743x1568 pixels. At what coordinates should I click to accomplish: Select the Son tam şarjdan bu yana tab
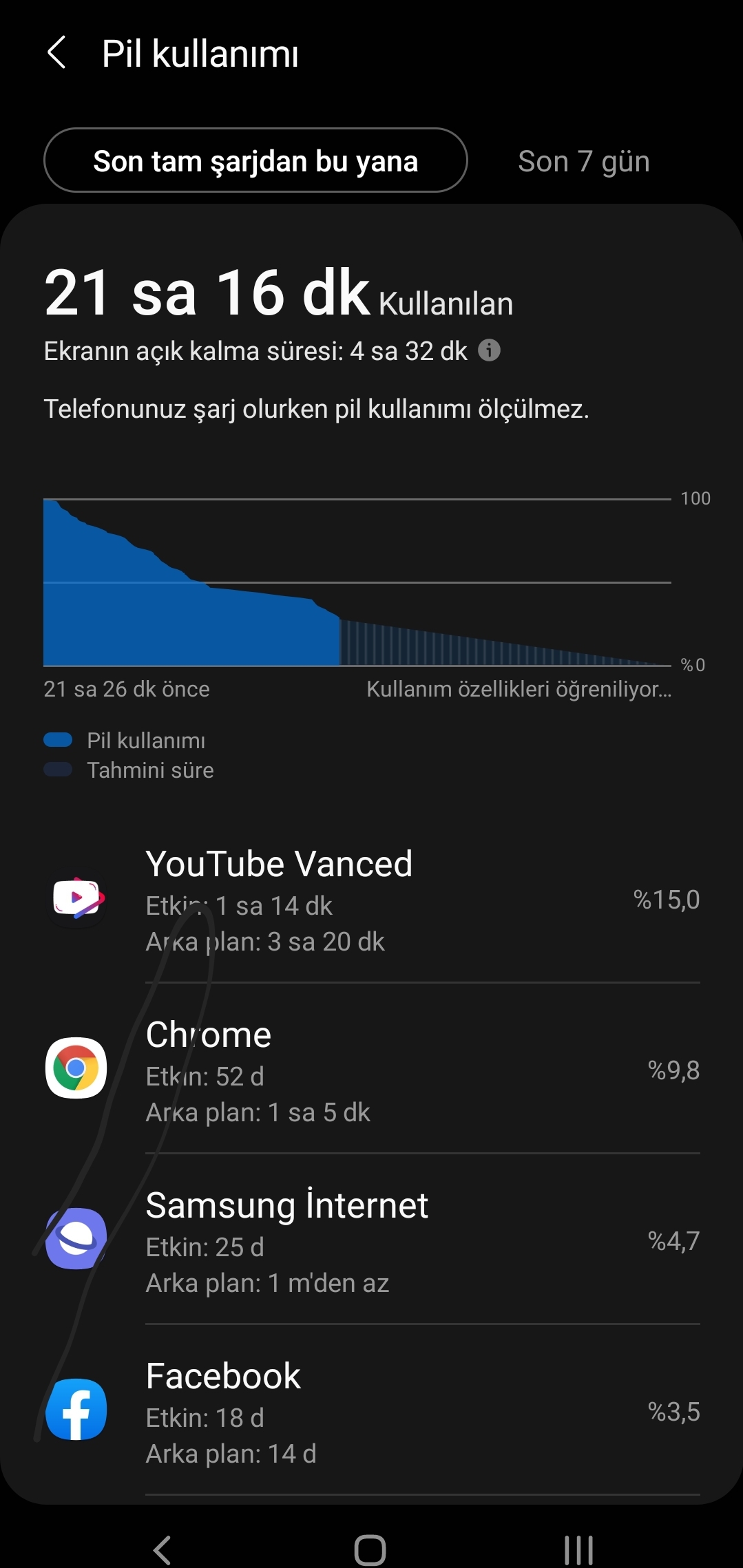(x=255, y=160)
